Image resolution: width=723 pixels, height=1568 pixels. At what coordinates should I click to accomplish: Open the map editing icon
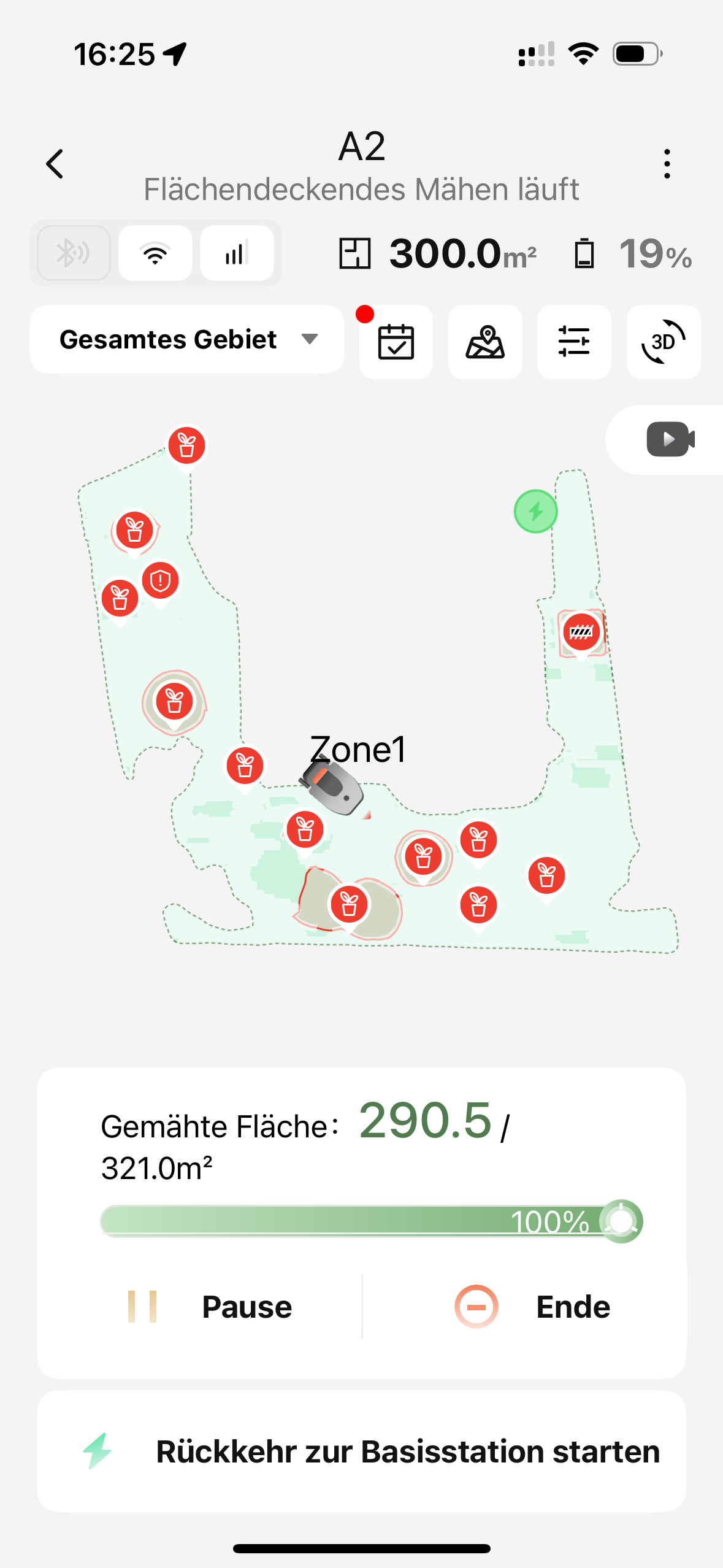click(x=485, y=342)
